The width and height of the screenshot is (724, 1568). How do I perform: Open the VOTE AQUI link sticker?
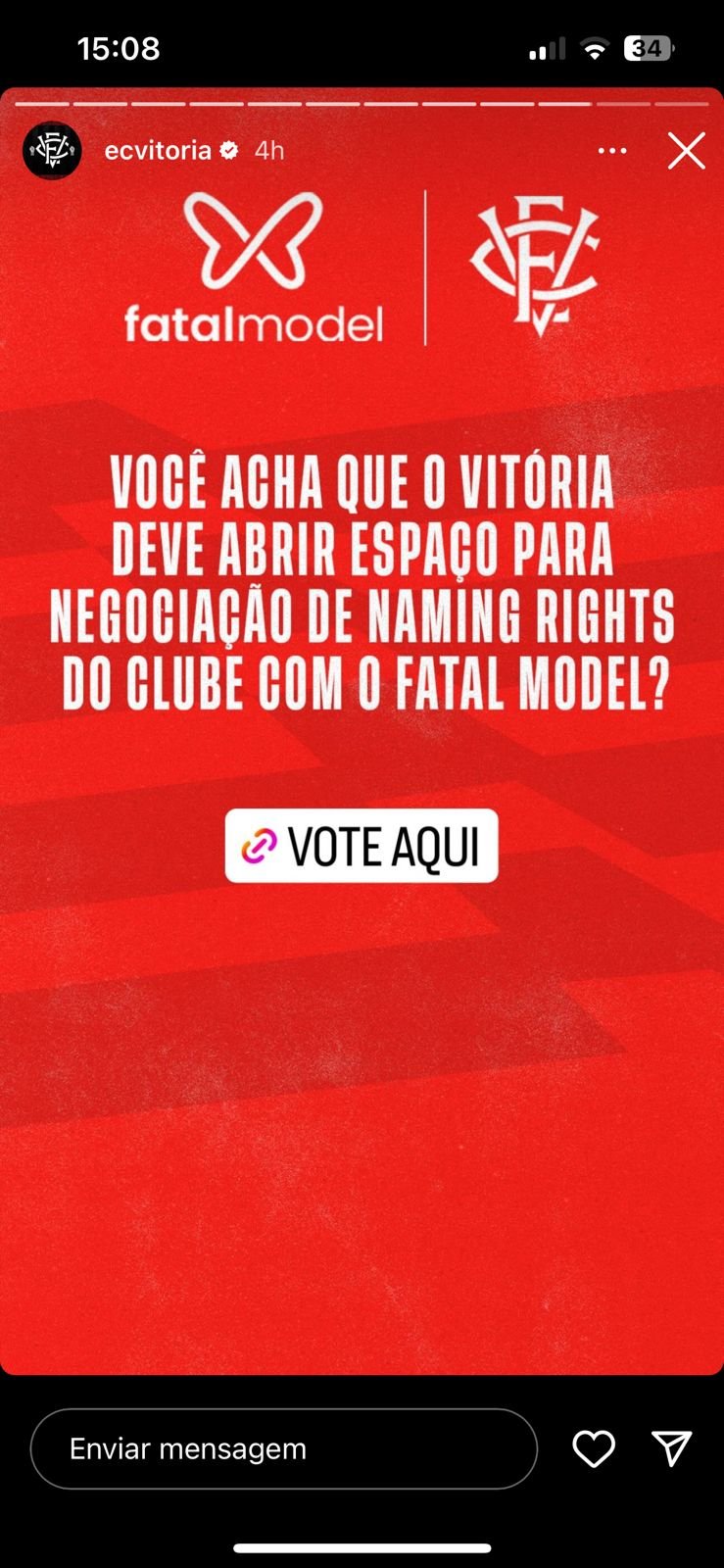[362, 846]
